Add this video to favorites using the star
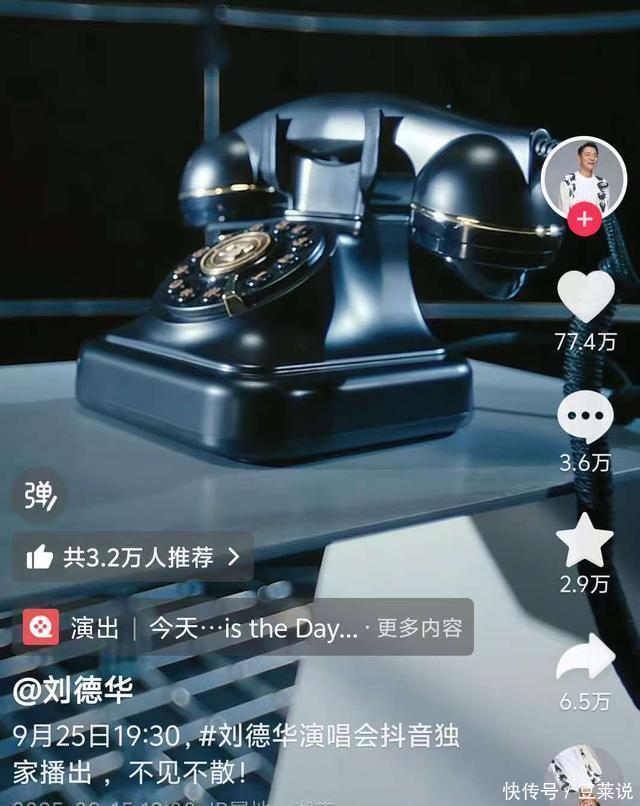Image resolution: width=640 pixels, height=806 pixels. (x=585, y=541)
